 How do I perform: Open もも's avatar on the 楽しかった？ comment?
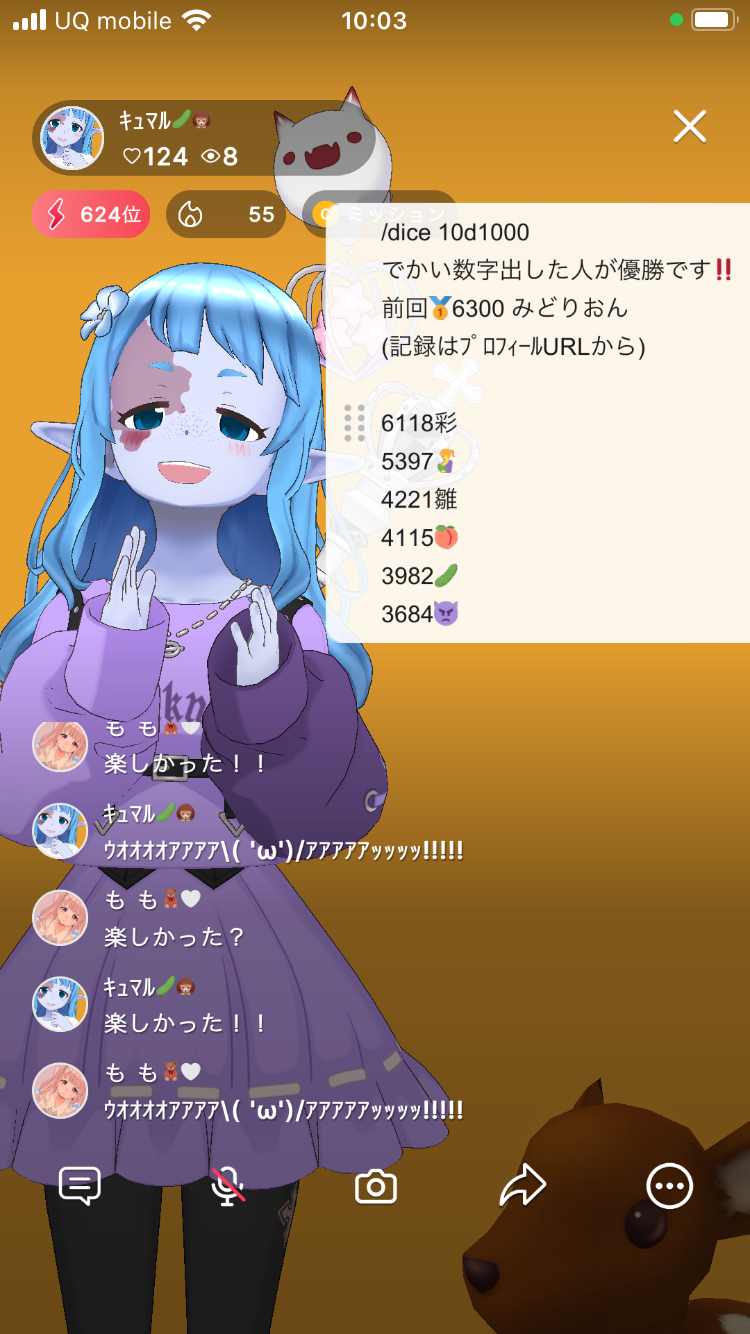pyautogui.click(x=61, y=918)
